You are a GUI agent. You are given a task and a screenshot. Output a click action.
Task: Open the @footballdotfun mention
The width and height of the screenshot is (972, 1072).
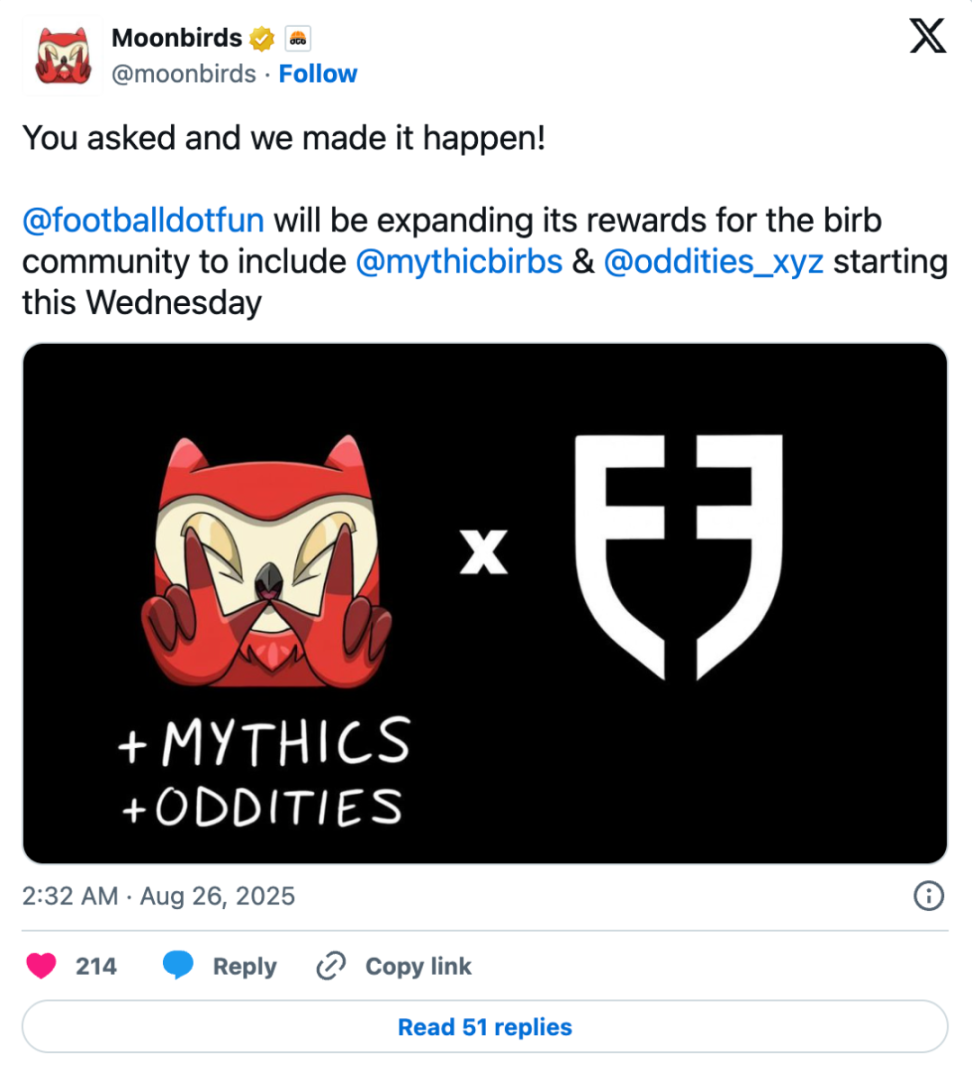click(142, 221)
